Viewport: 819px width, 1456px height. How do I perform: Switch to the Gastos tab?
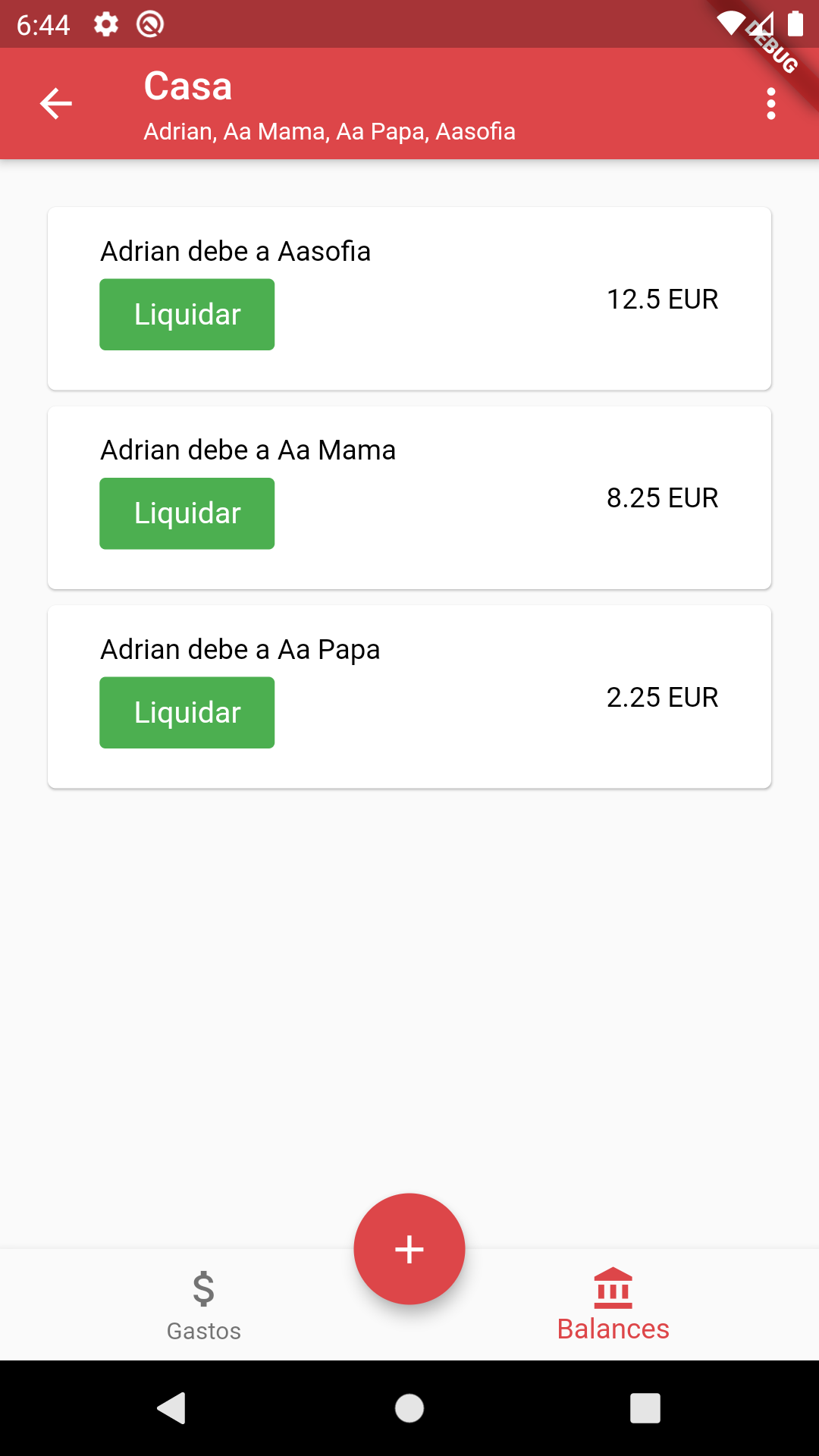pos(204,1304)
